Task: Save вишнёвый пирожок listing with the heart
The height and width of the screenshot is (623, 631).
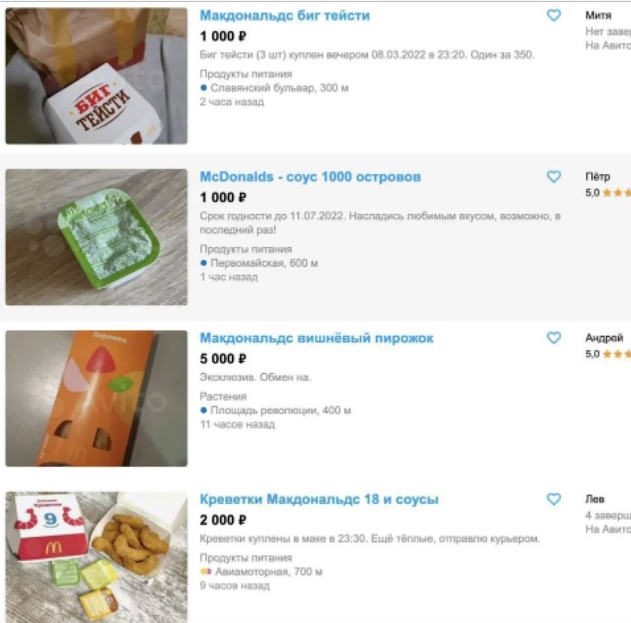Action: pos(553,338)
